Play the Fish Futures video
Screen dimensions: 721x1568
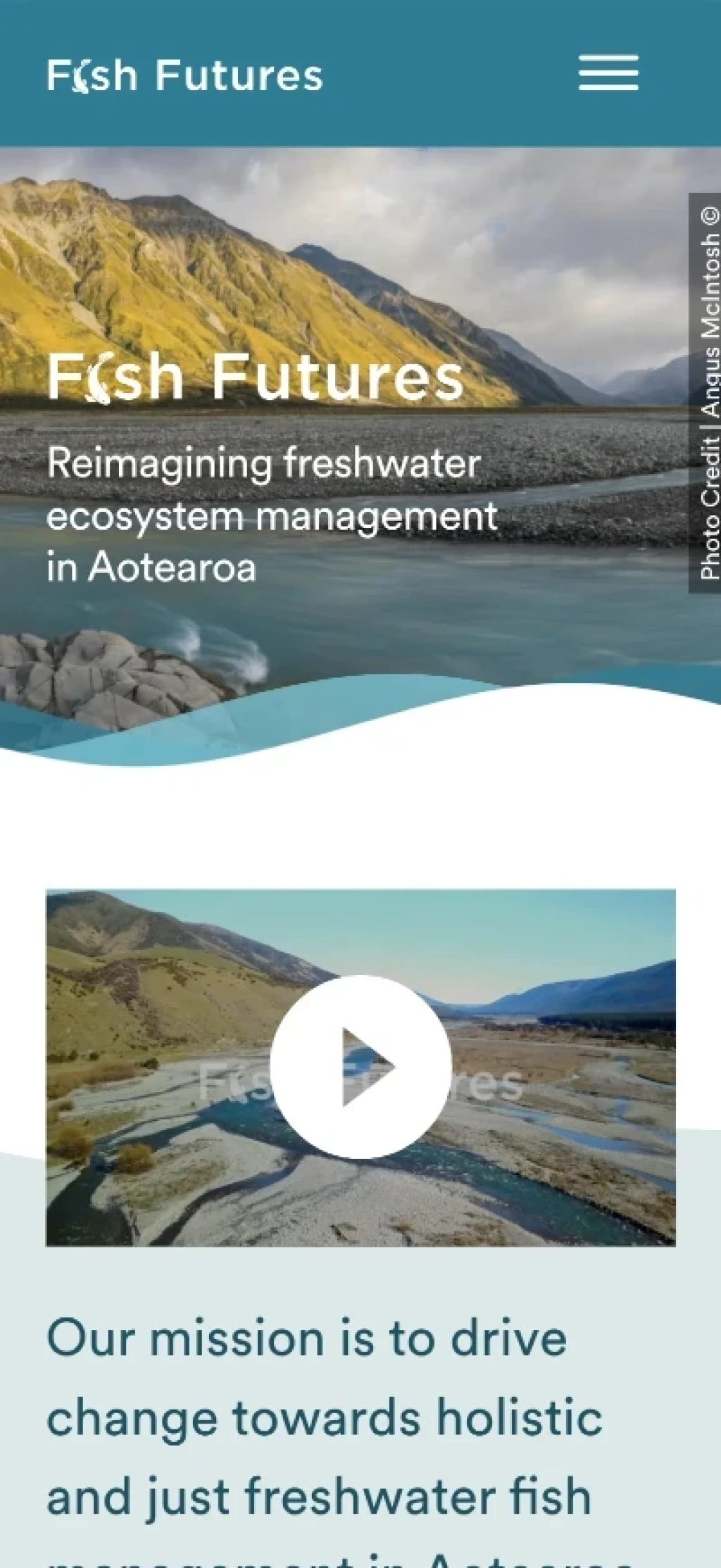point(360,1066)
